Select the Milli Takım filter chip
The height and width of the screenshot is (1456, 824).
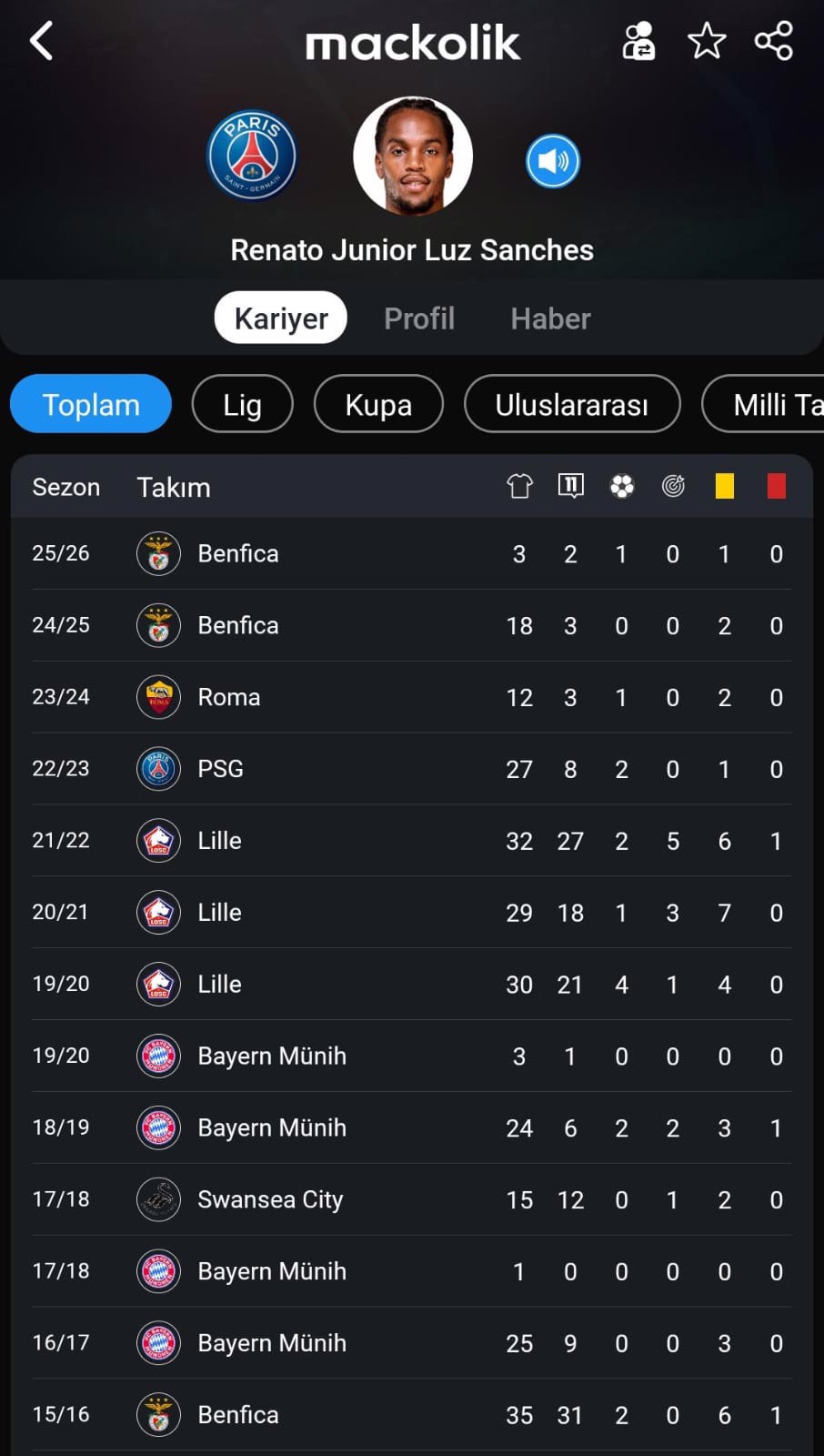[x=763, y=404]
